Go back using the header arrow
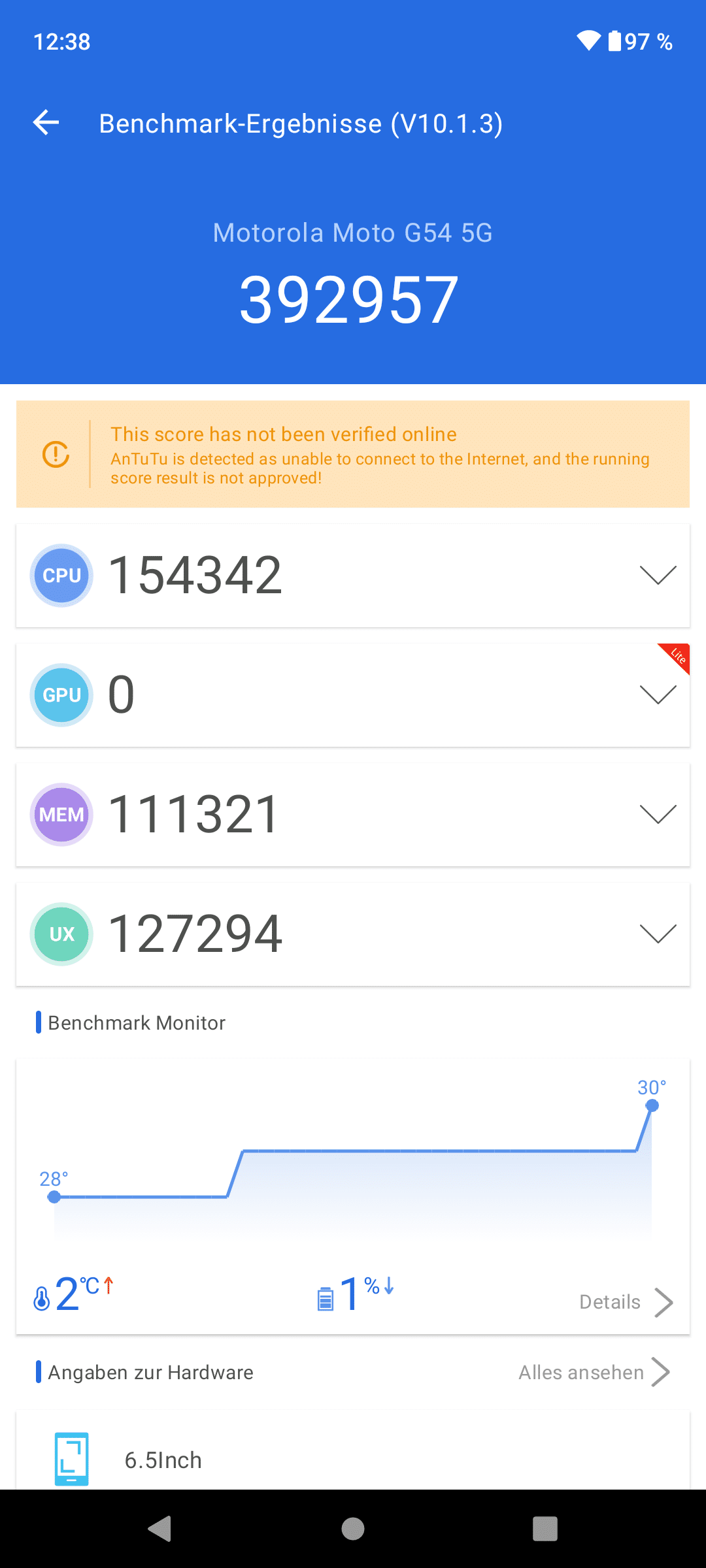Viewport: 706px width, 1568px height. (46, 123)
